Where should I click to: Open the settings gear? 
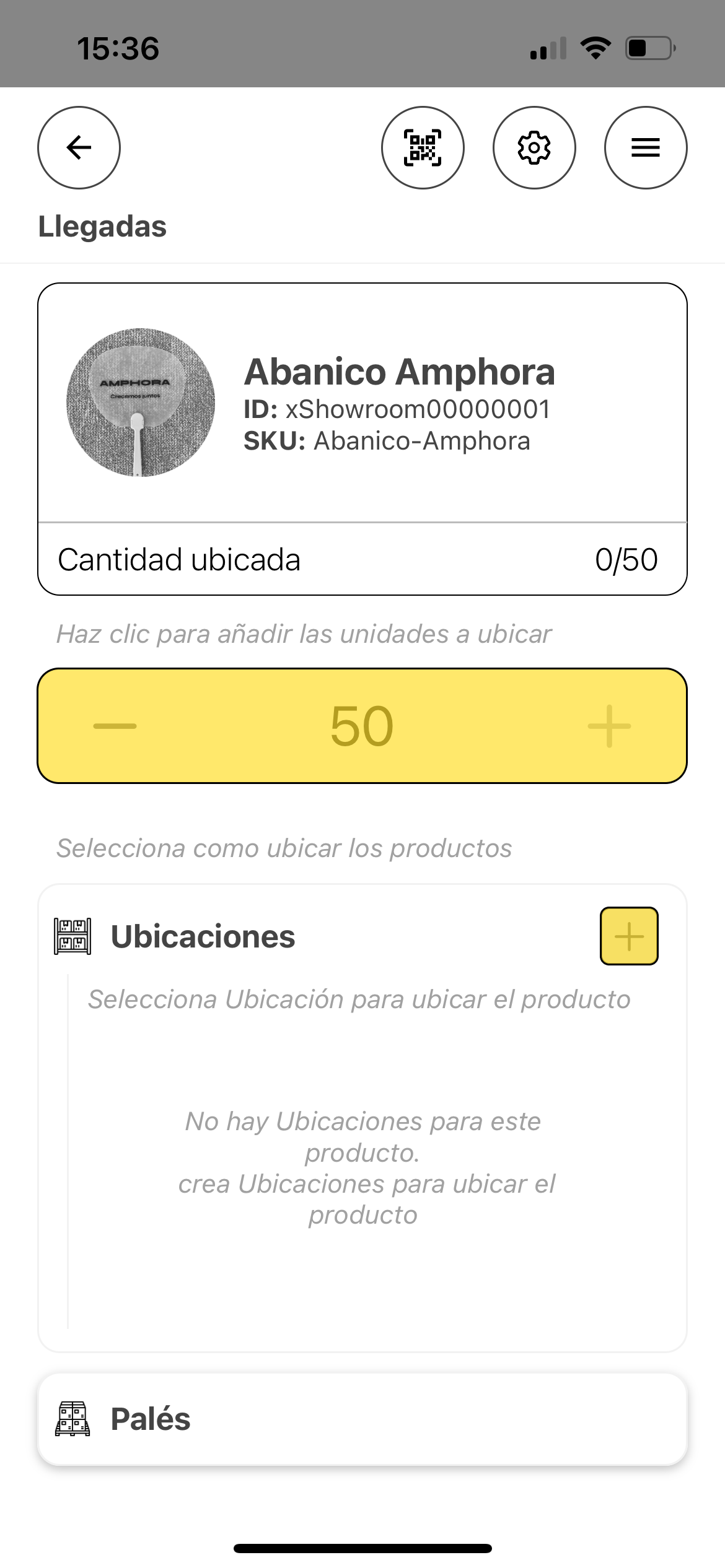(x=534, y=147)
